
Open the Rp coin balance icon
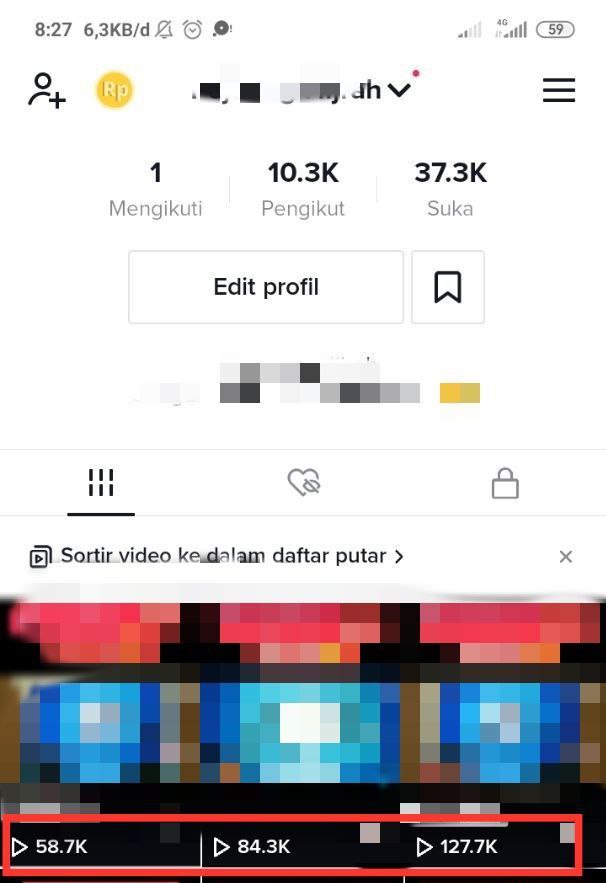point(114,91)
